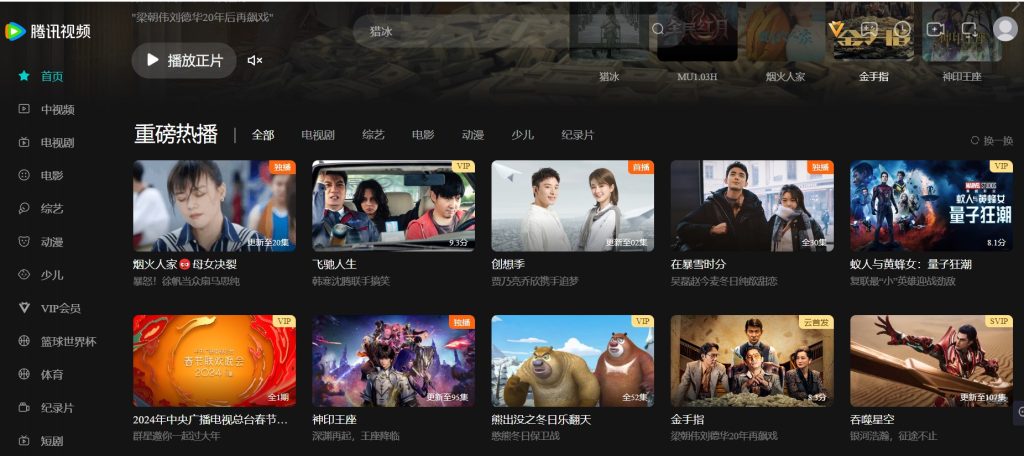The width and height of the screenshot is (1024, 456).
Task: Unmute the preview sound icon
Action: (x=255, y=61)
